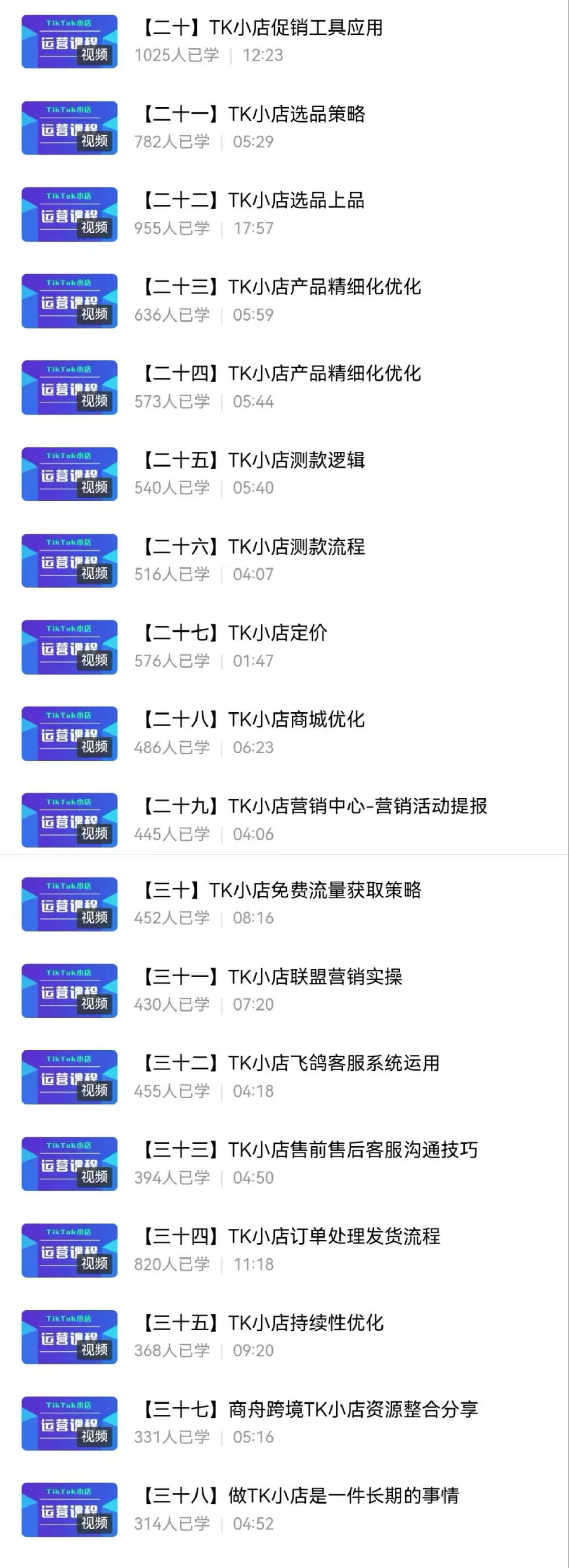Start lesson 二十七 TK小店定价
The width and height of the screenshot is (569, 1568).
tap(235, 633)
